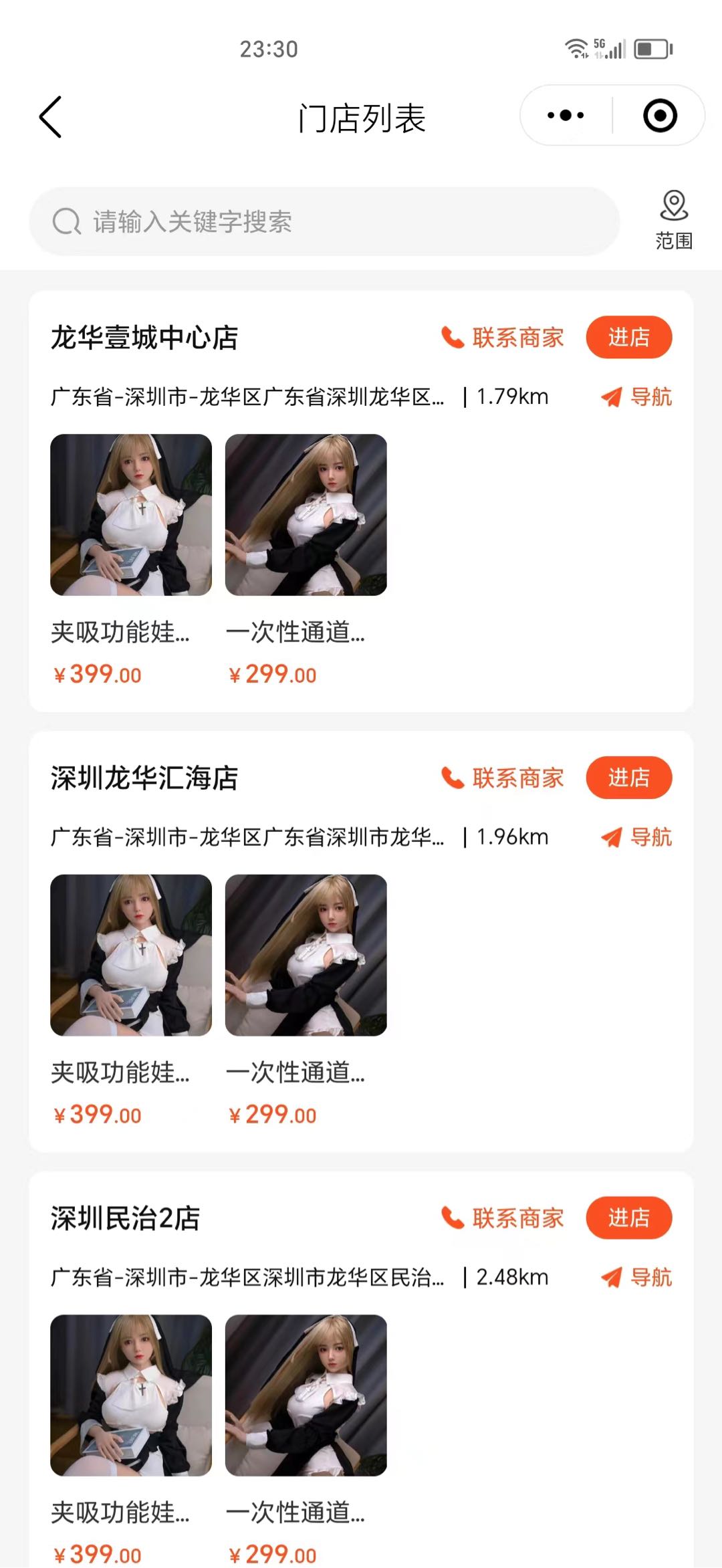This screenshot has width=722, height=1568.
Task: Go back using the top-left arrow
Action: [x=50, y=117]
